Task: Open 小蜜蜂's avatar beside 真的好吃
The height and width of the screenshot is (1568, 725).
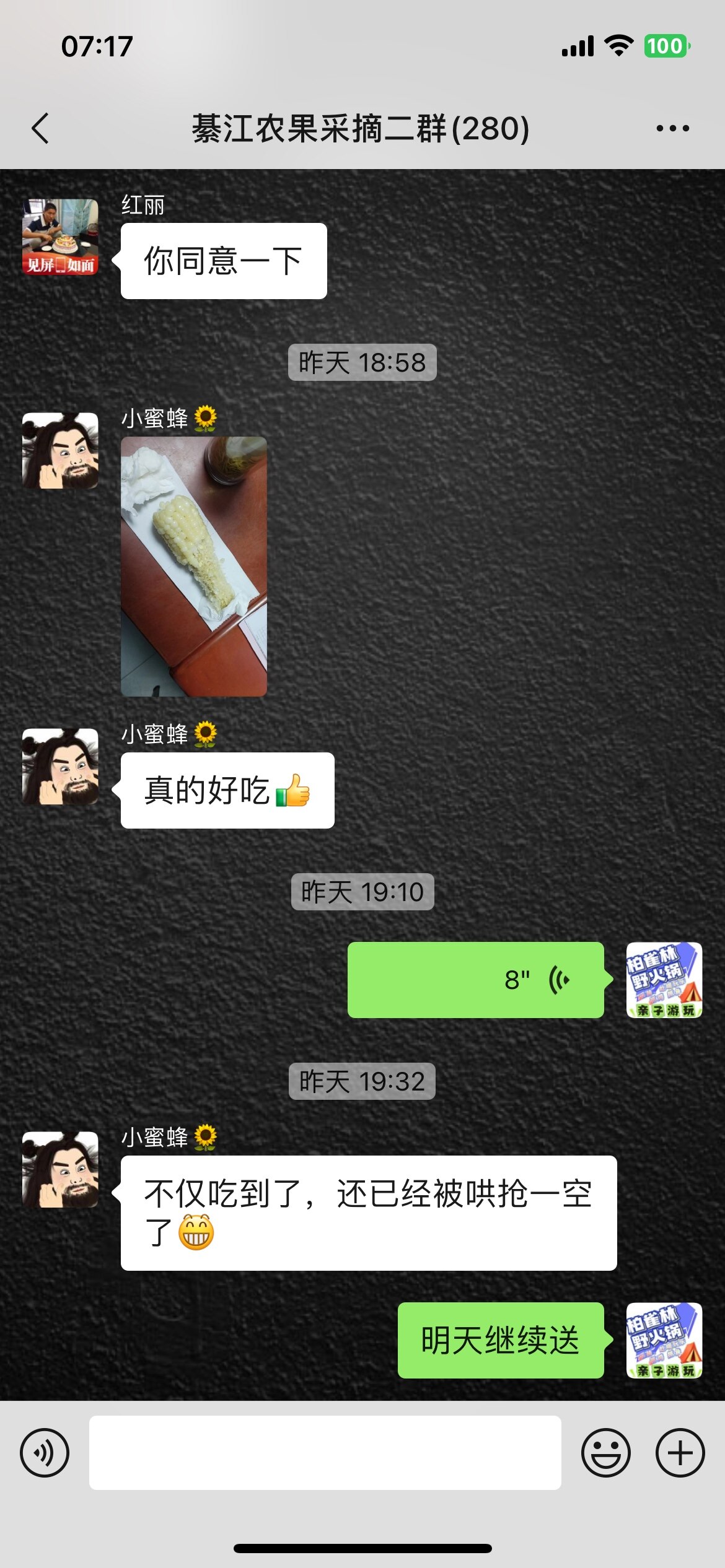Action: pos(60,767)
